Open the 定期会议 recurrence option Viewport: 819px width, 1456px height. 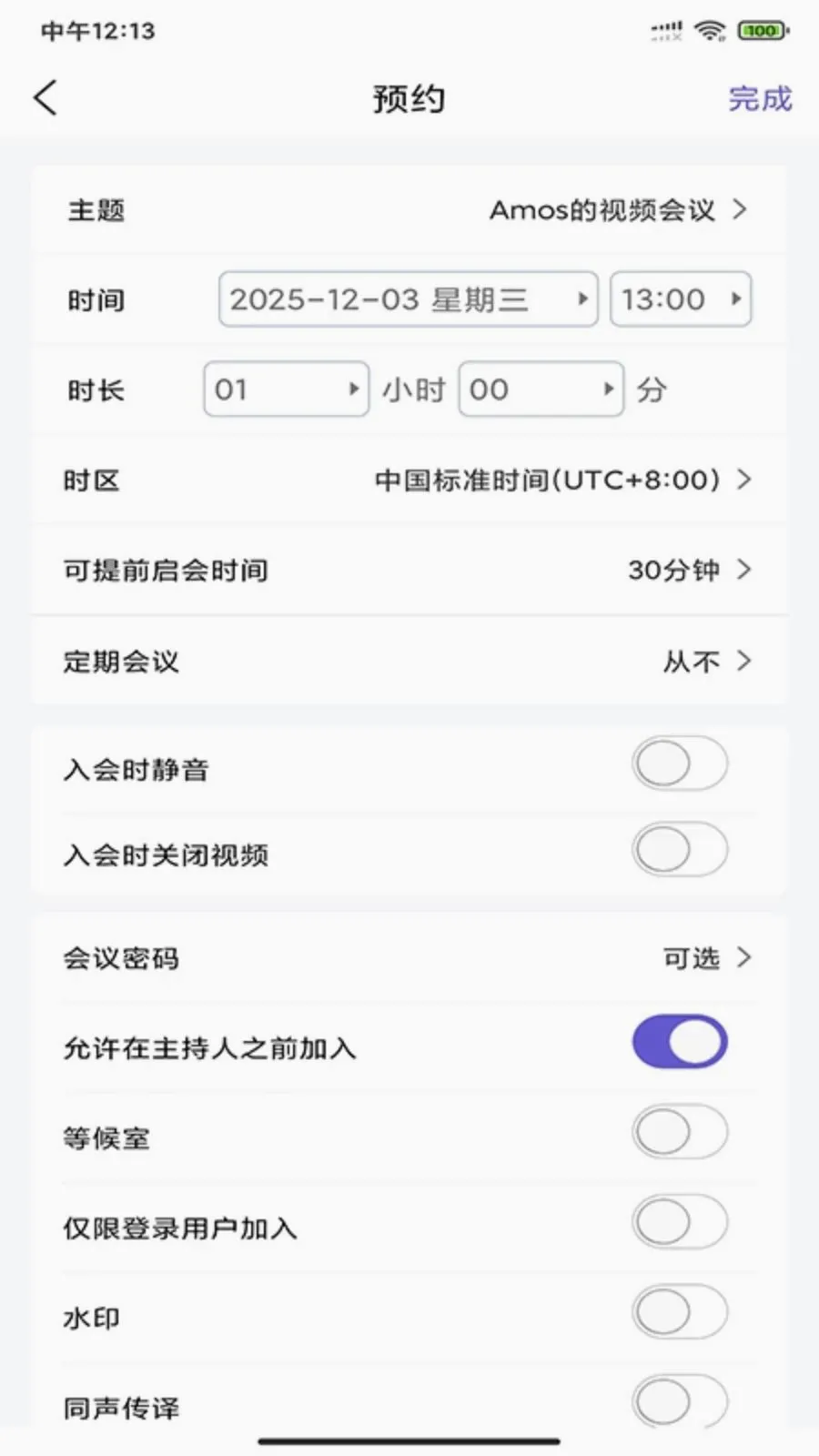[x=409, y=661]
